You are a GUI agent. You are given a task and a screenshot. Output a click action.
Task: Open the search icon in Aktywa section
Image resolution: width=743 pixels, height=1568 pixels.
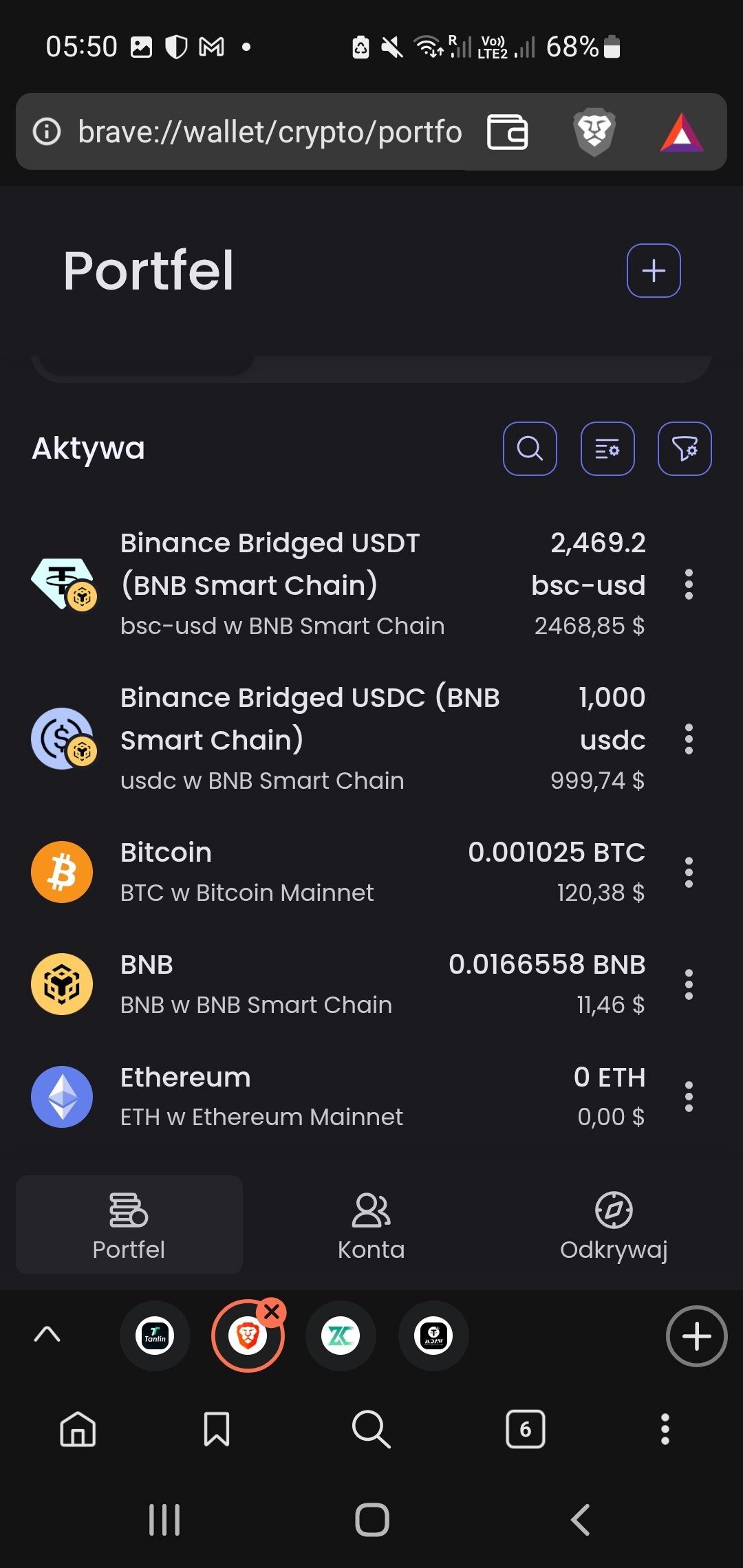(x=530, y=449)
